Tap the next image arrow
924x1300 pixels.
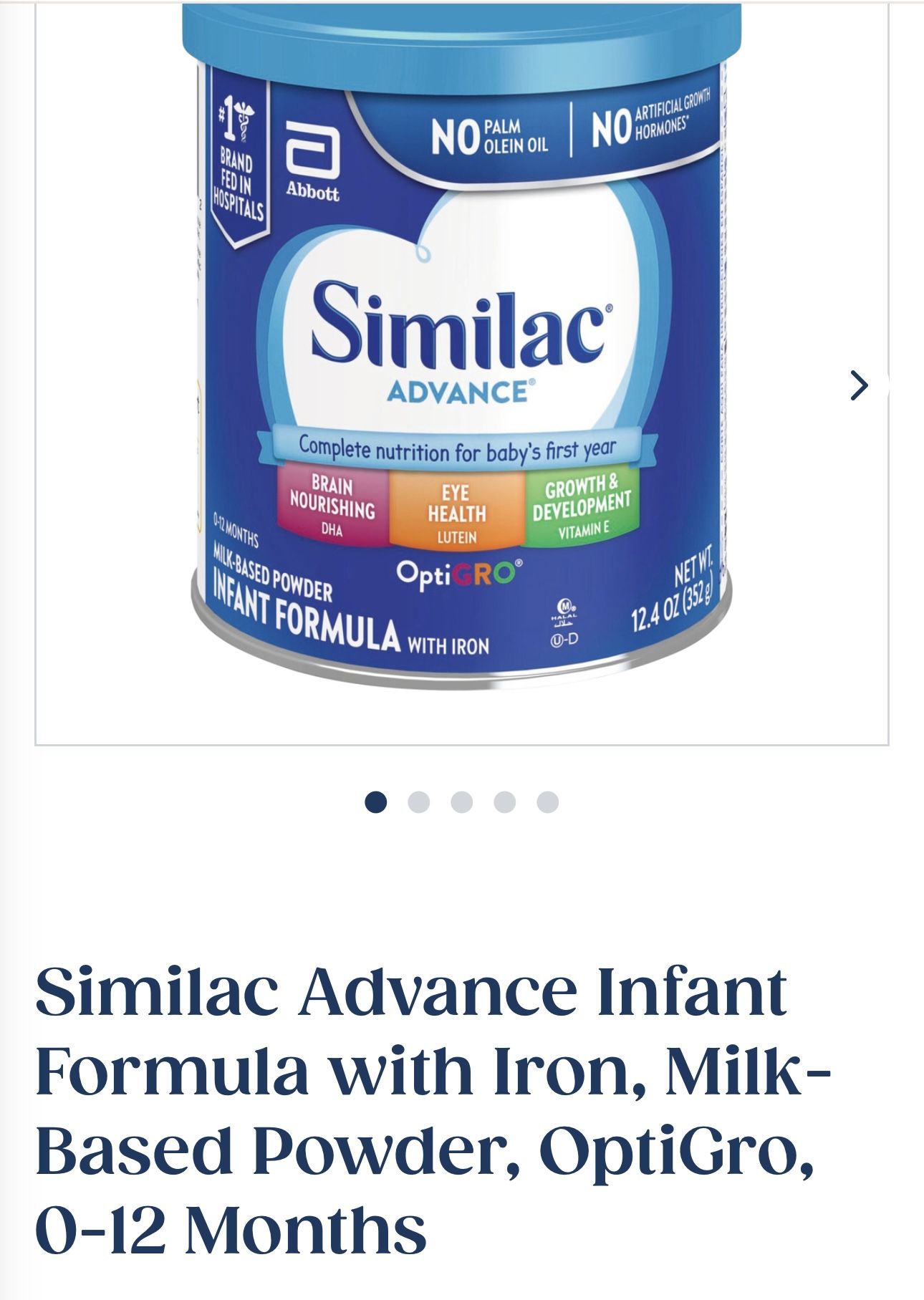click(859, 385)
